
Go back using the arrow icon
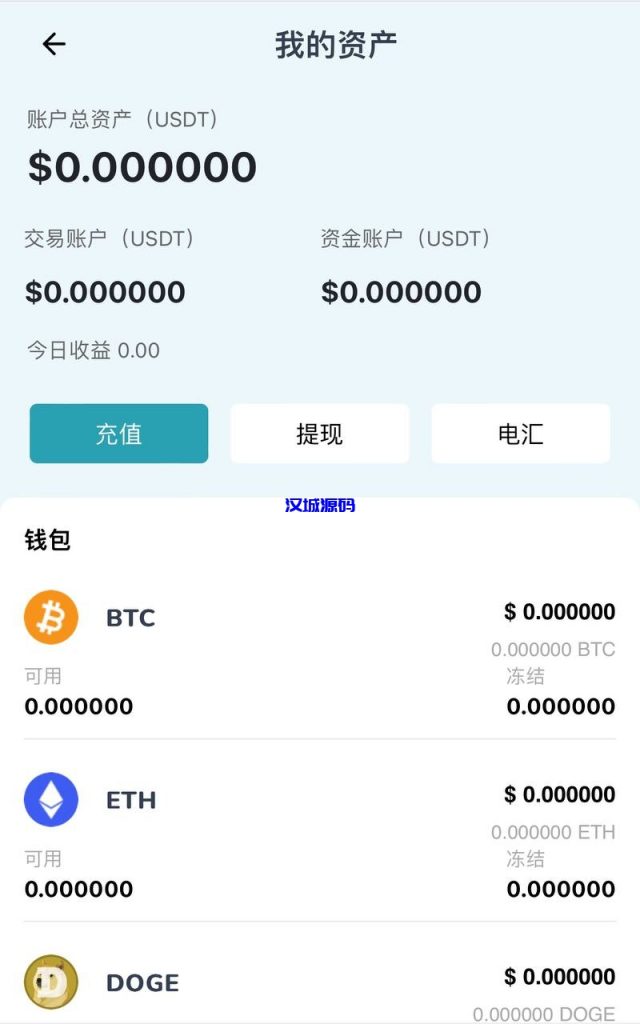pyautogui.click(x=53, y=44)
